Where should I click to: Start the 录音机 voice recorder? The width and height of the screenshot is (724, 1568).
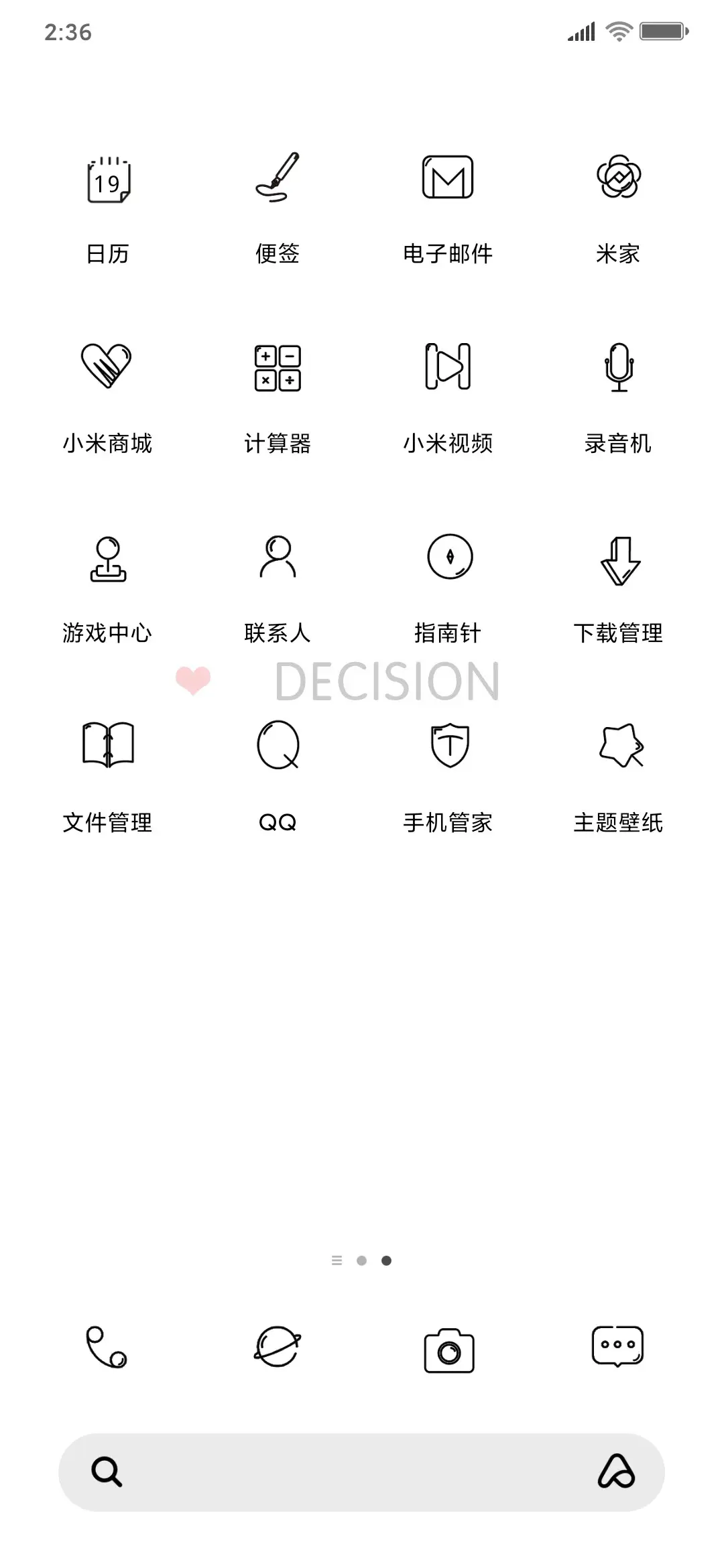(x=618, y=367)
